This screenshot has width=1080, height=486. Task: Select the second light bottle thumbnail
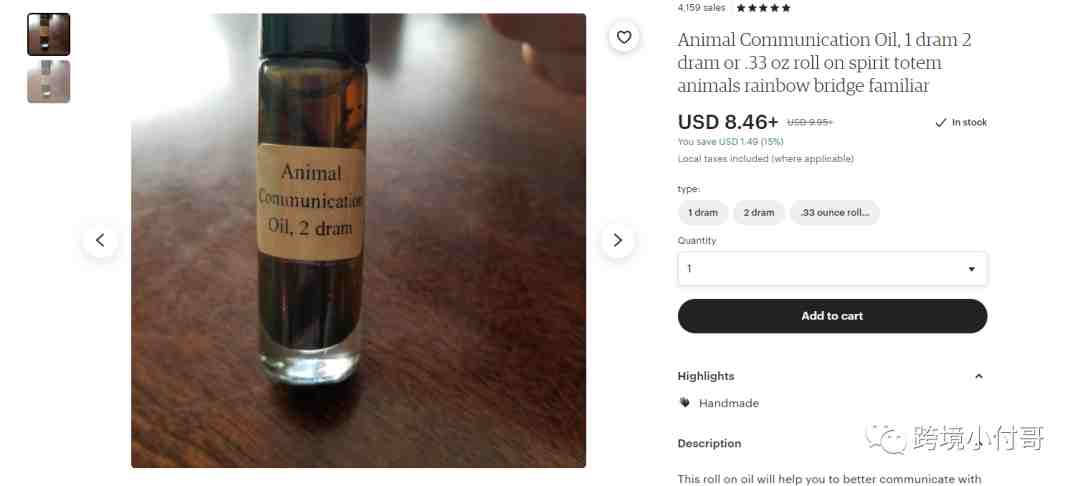tap(49, 82)
